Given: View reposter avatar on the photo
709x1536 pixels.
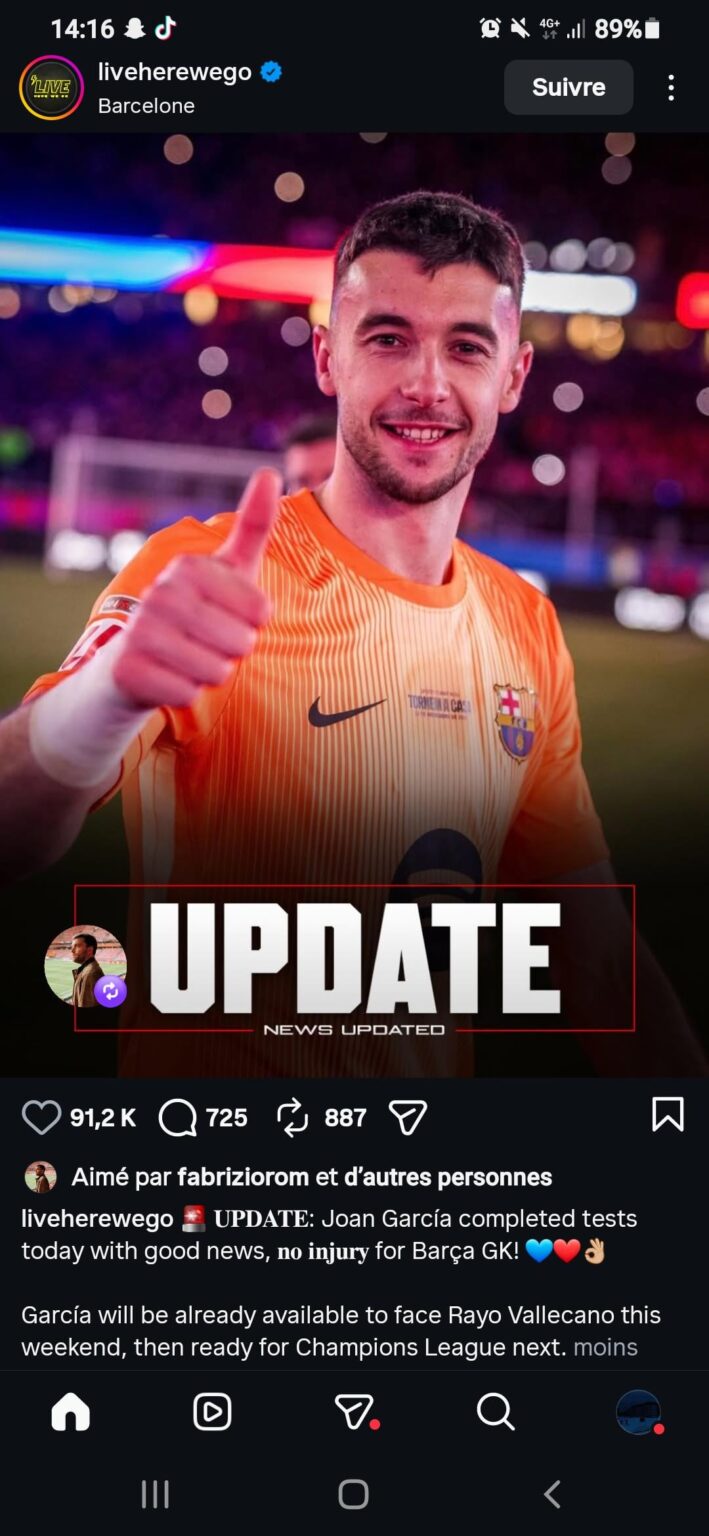Looking at the screenshot, I should [85, 965].
